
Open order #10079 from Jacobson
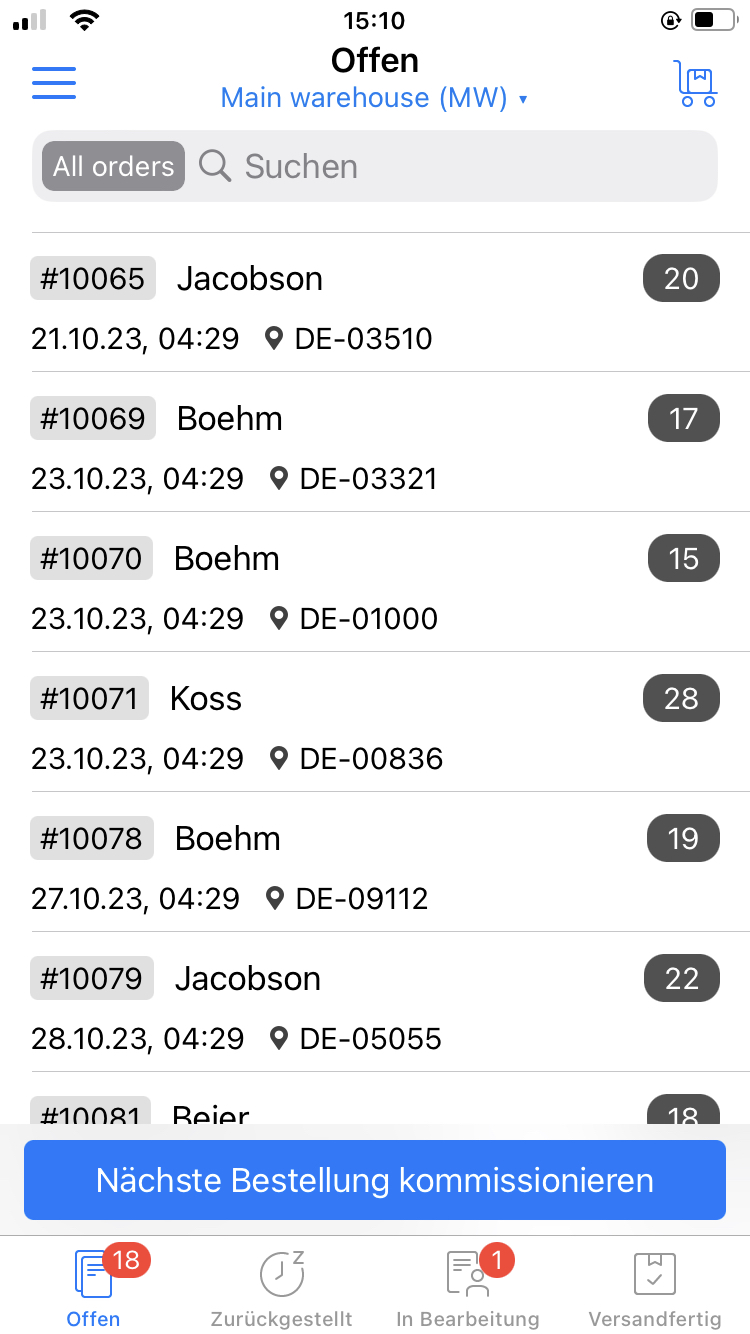point(375,1003)
